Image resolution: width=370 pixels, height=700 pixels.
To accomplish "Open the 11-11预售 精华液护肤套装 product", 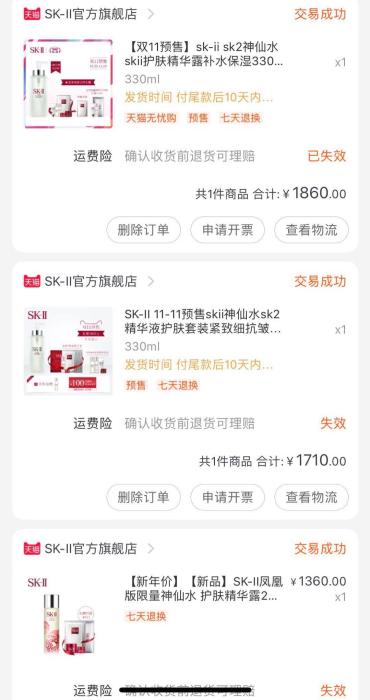I will click(x=185, y=350).
